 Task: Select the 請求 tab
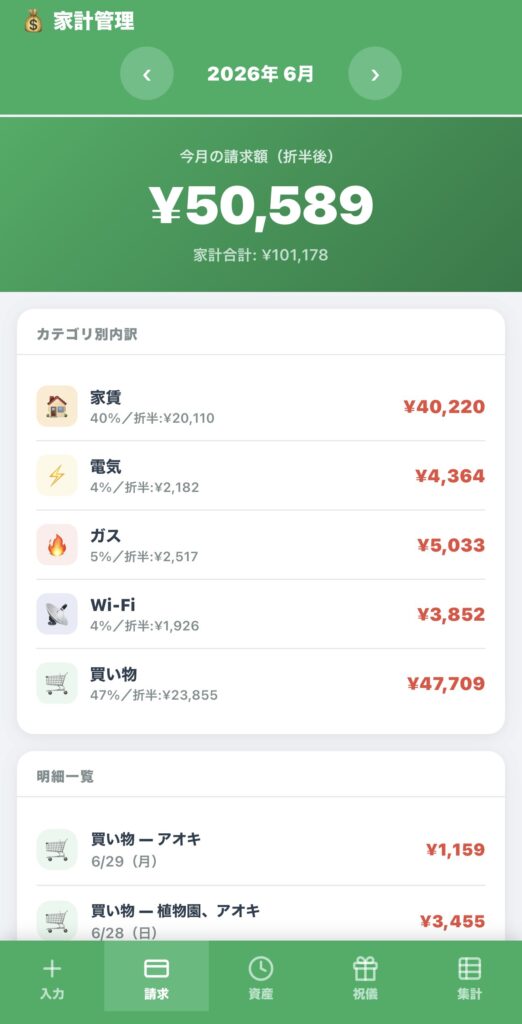[x=157, y=977]
